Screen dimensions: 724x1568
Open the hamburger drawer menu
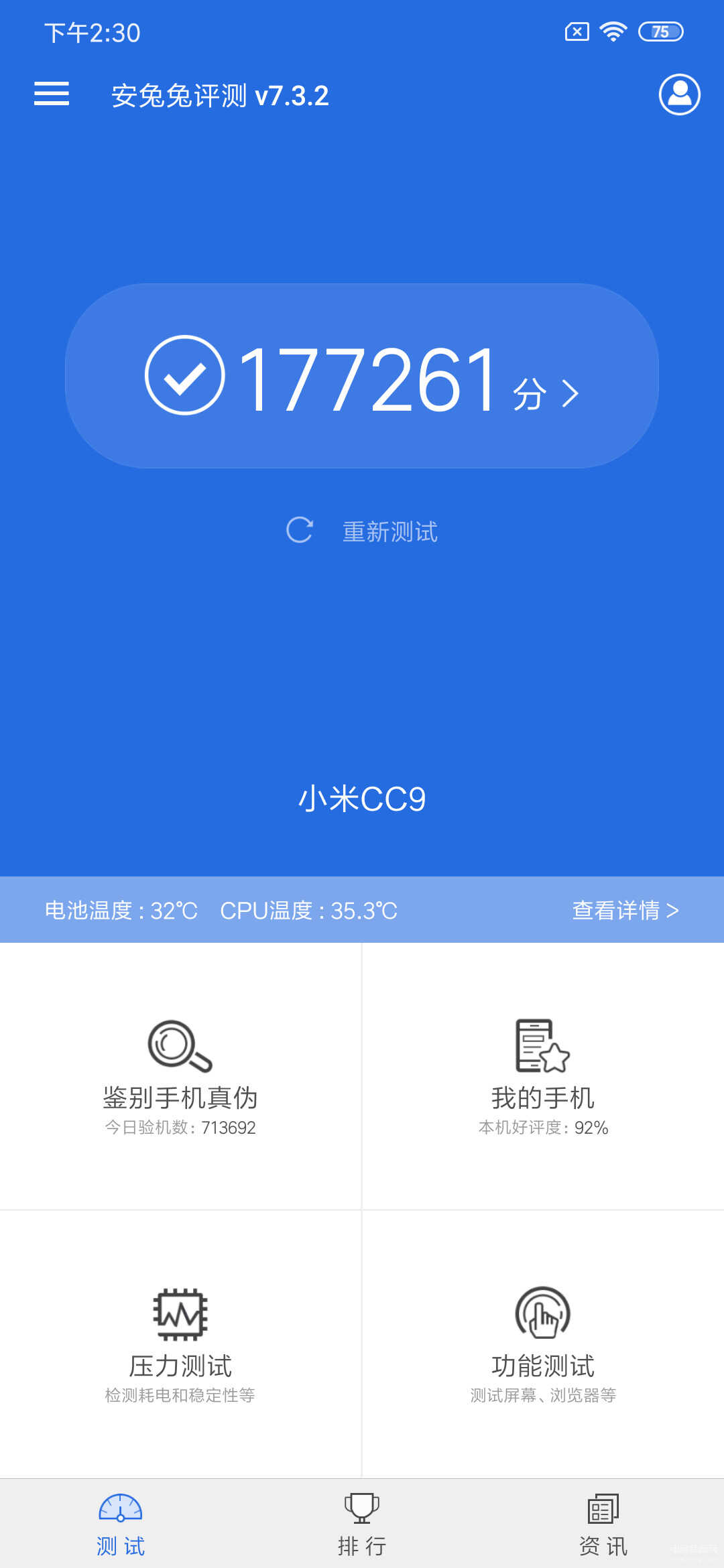52,94
